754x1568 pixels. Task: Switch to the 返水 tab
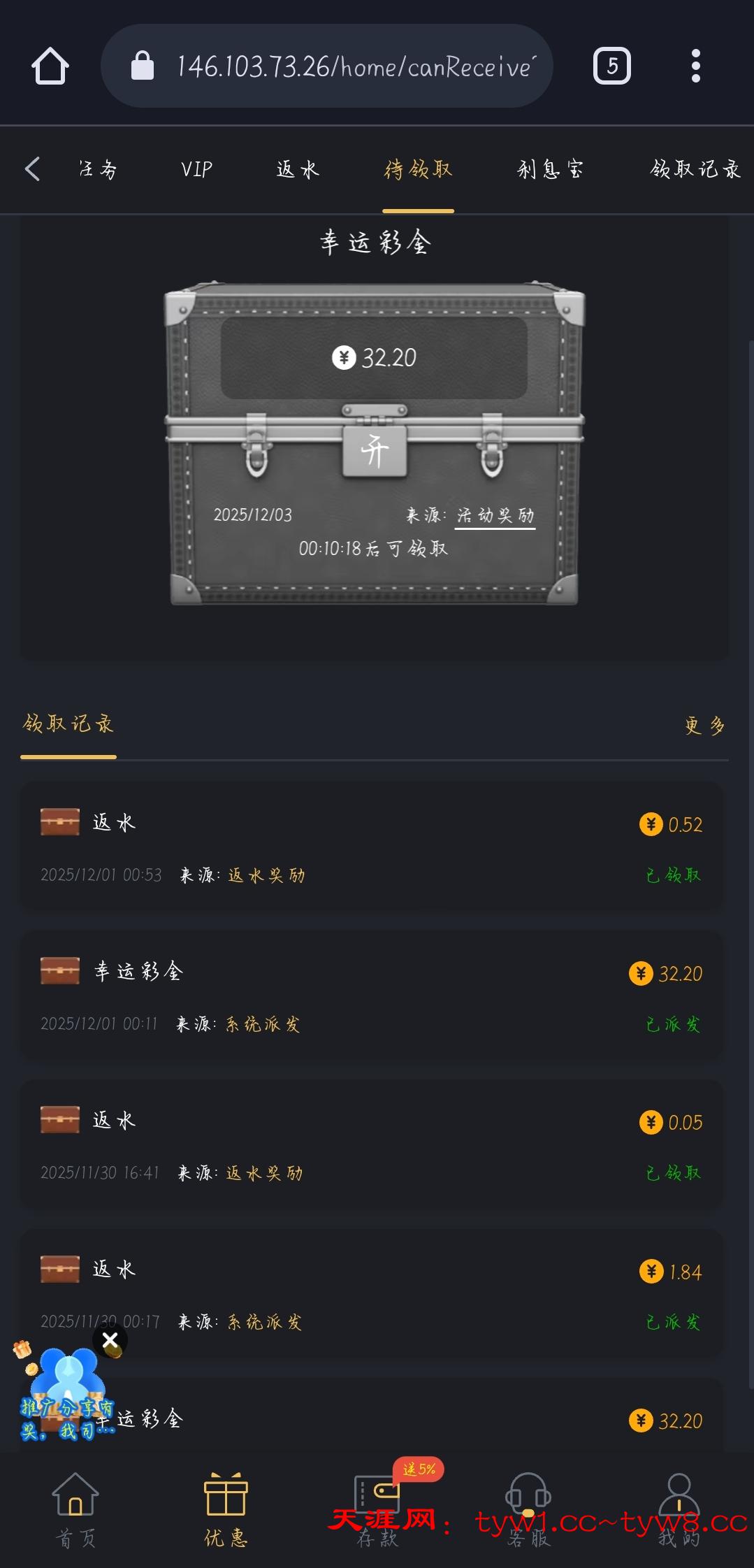[x=298, y=169]
